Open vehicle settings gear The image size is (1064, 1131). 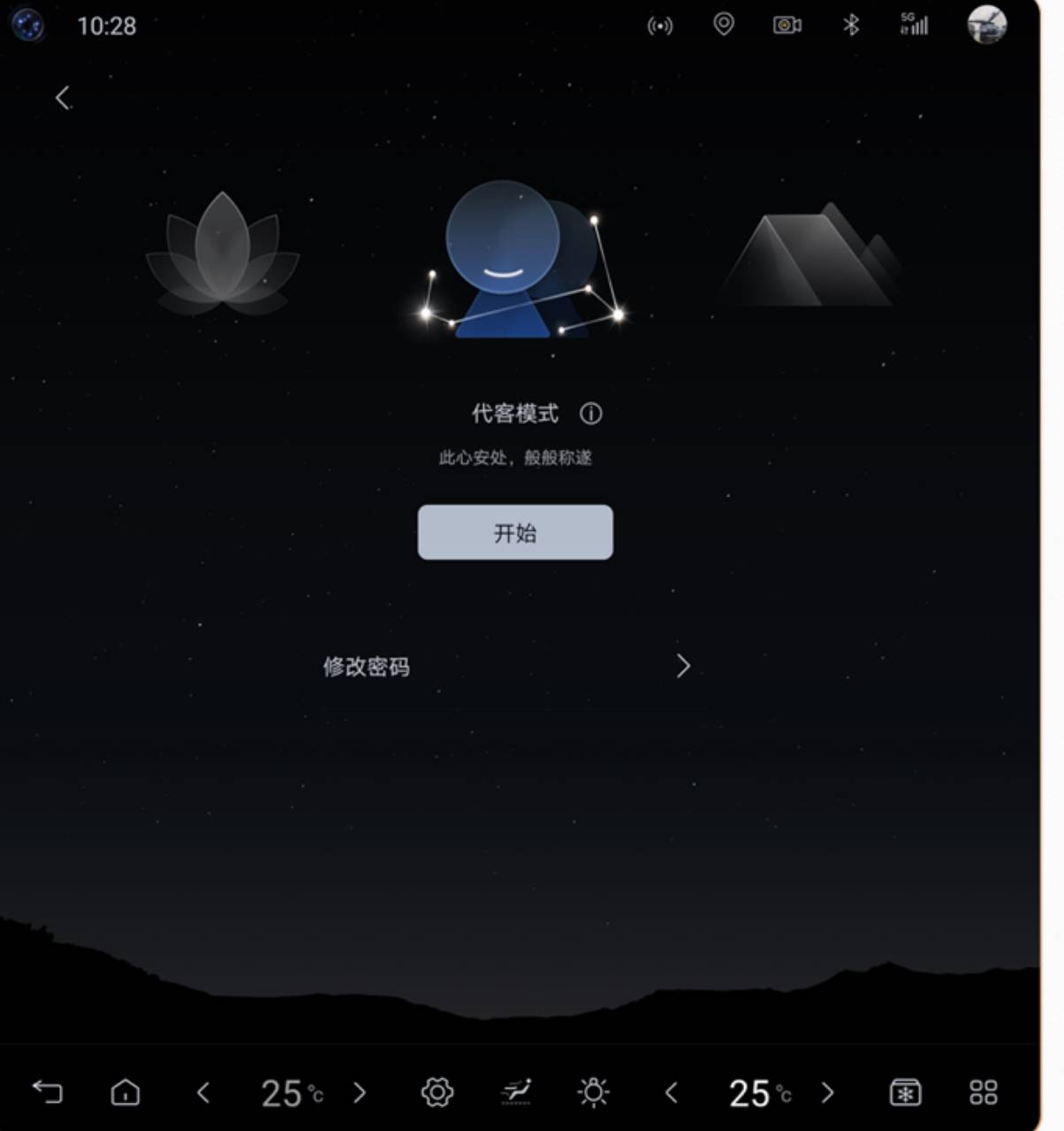pos(437,1093)
